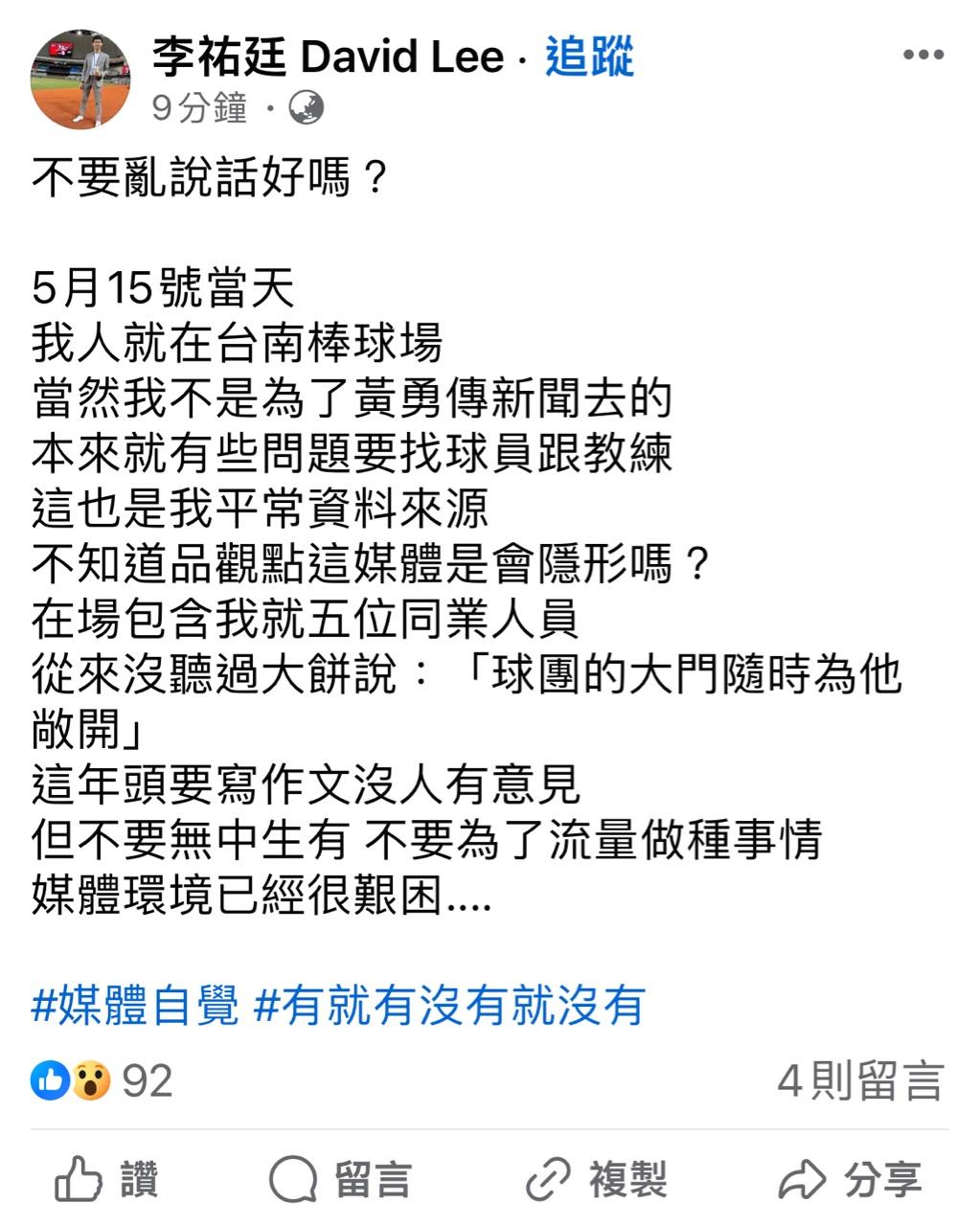This screenshot has width=980, height=1226.
Task: View the 4則留言 comments
Action: [859, 1080]
